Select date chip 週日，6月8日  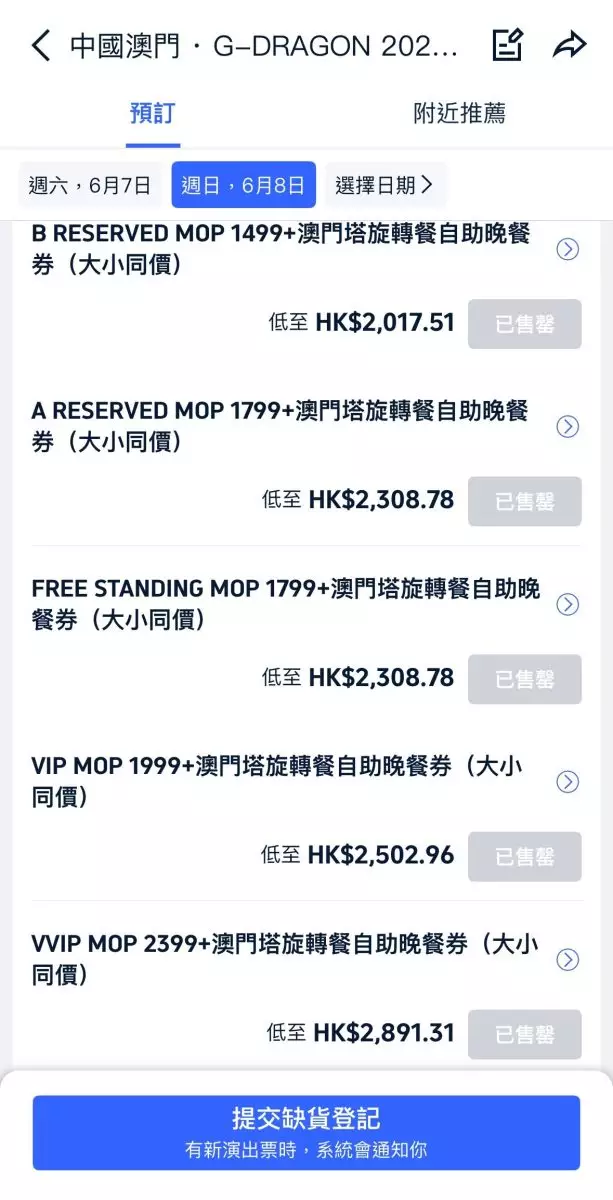243,185
